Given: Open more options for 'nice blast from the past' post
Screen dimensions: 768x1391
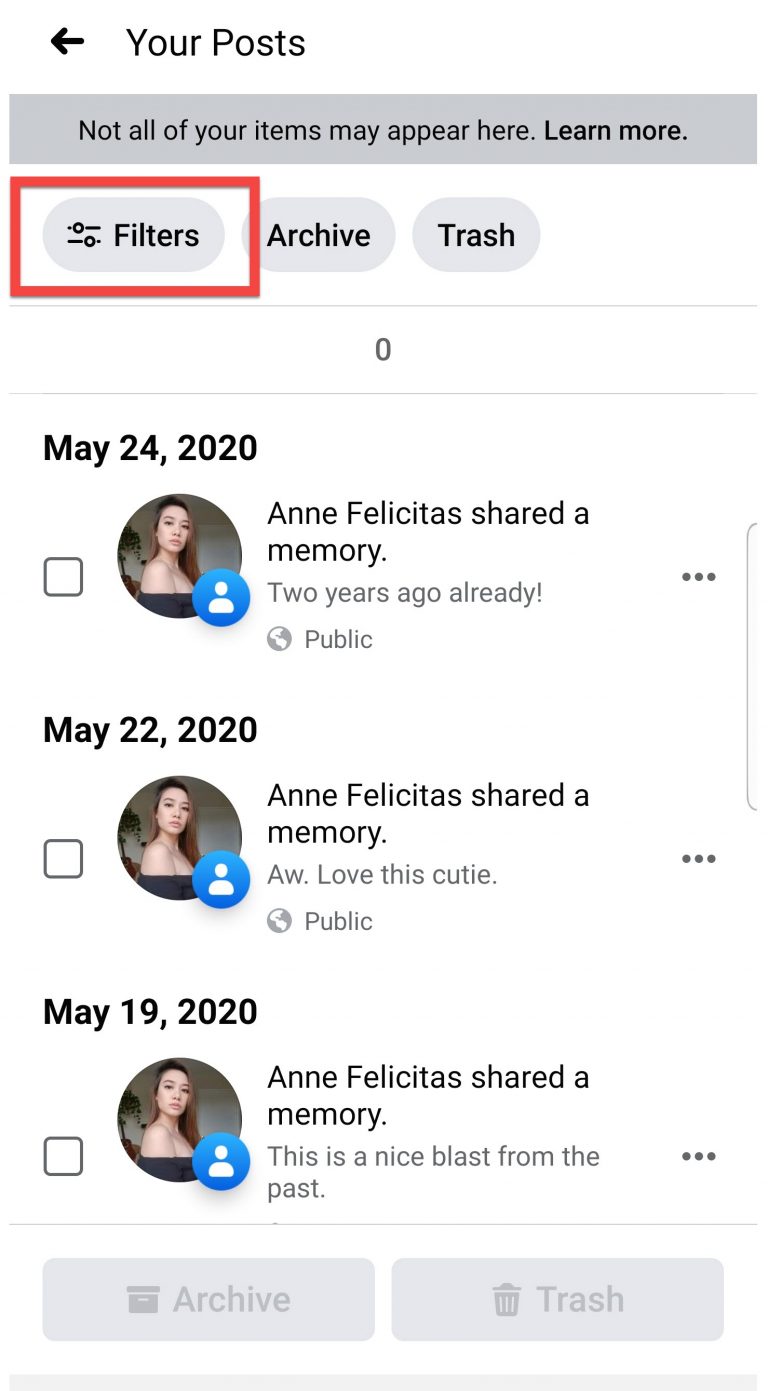Looking at the screenshot, I should [699, 1156].
